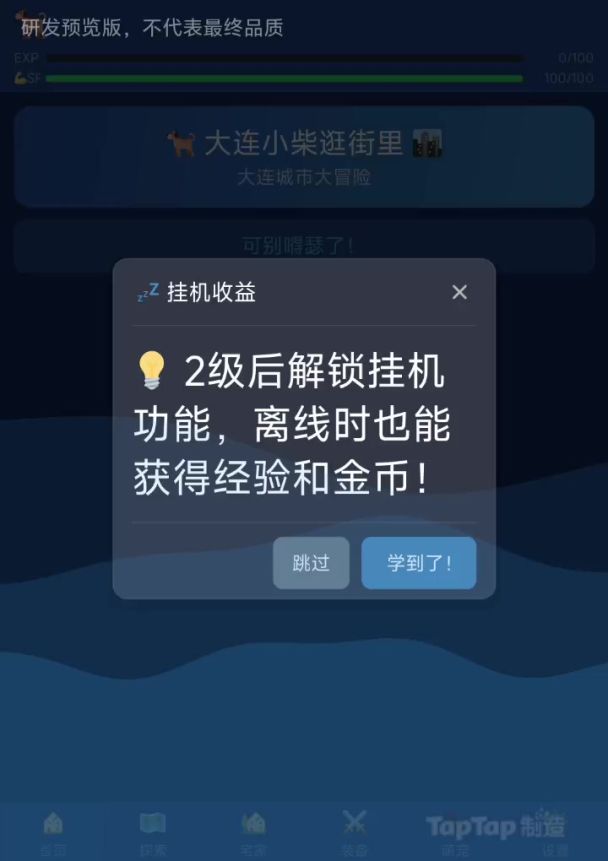Close the 挂机收益 dialog

[459, 292]
